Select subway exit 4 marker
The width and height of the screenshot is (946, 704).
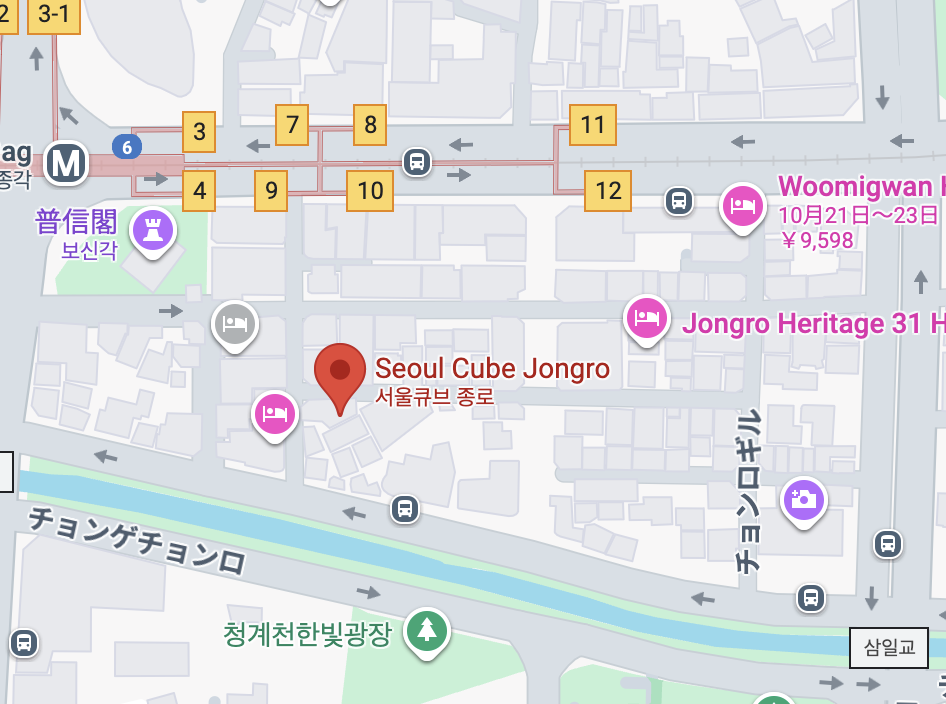tap(200, 190)
